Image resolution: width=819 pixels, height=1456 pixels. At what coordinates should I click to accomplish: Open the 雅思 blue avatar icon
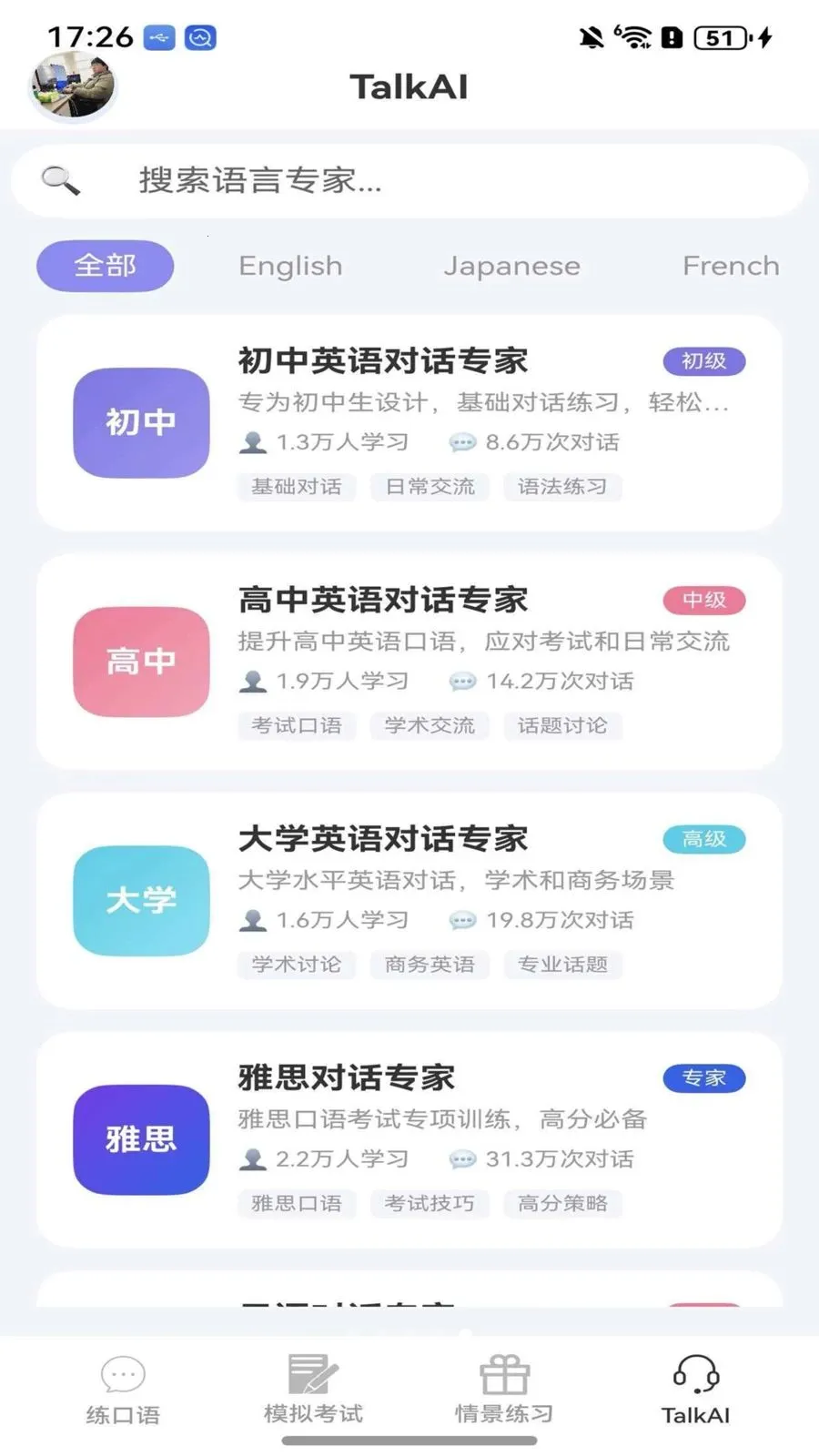click(x=141, y=1141)
